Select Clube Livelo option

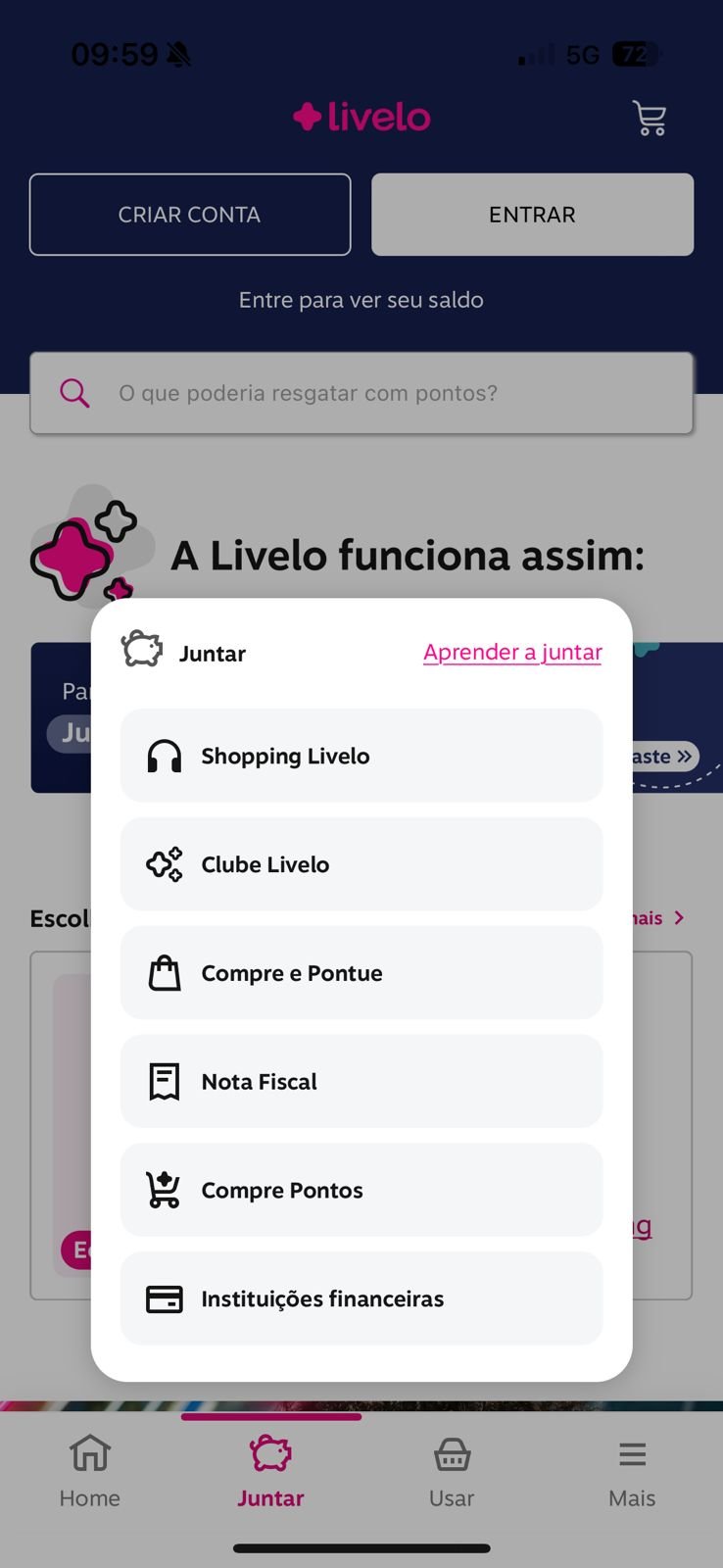(361, 864)
